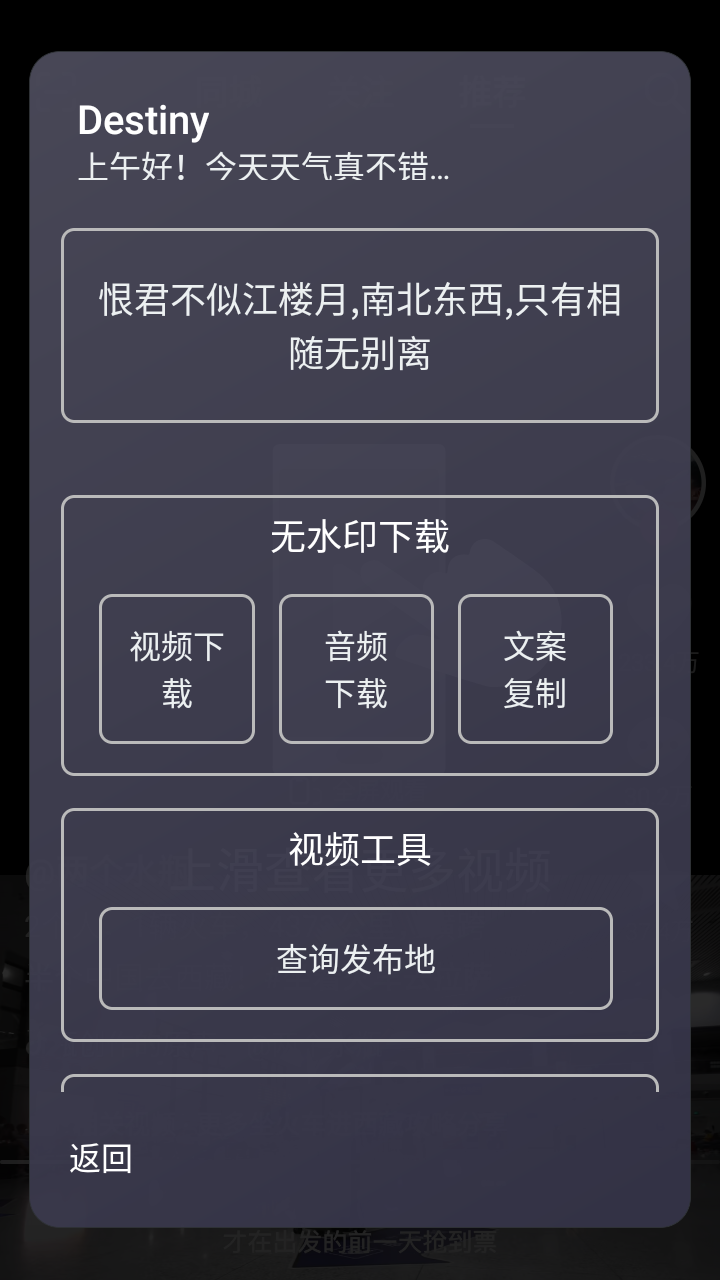
Task: Open 查询发布地 to check publish location
Action: tap(356, 959)
